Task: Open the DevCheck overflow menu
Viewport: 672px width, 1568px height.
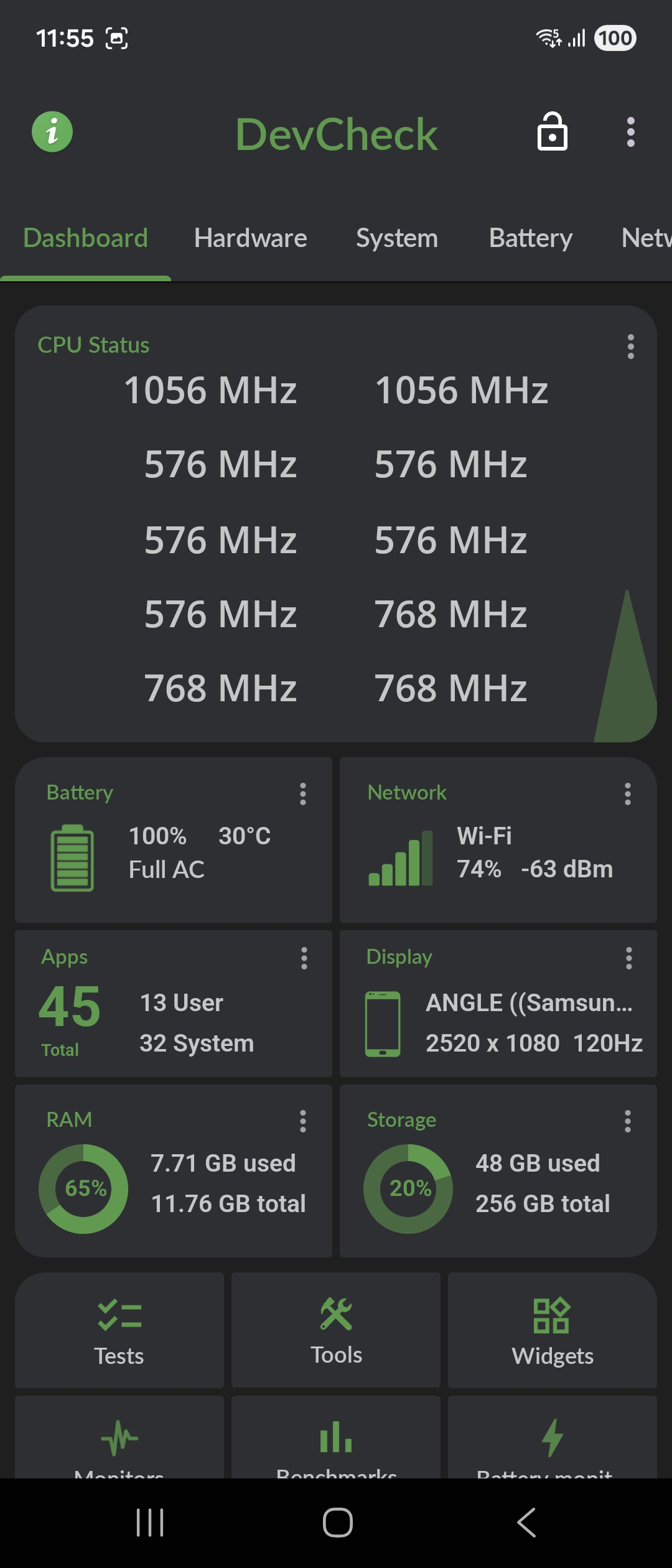Action: point(630,132)
